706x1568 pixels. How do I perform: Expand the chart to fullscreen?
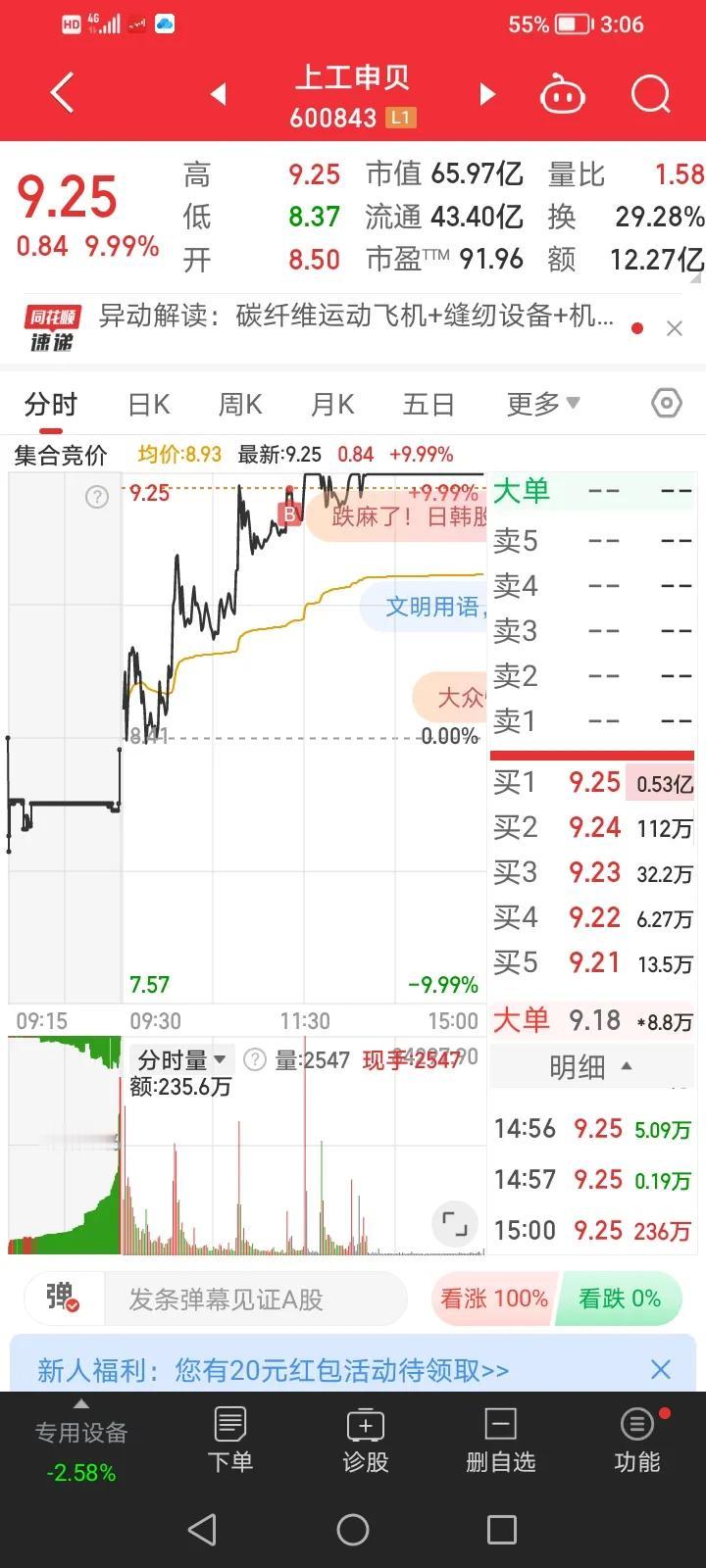click(x=454, y=1223)
